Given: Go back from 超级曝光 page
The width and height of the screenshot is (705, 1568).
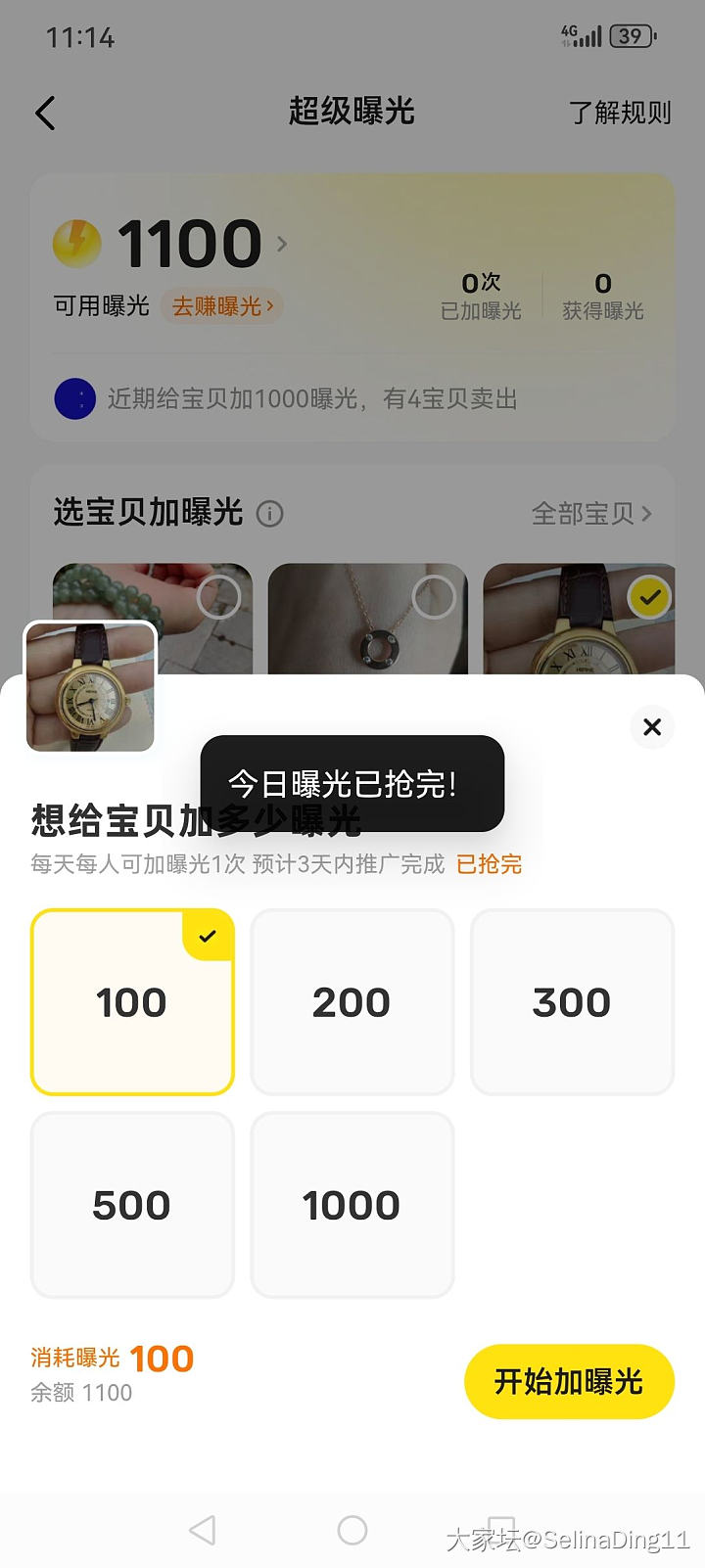Looking at the screenshot, I should click(x=45, y=114).
